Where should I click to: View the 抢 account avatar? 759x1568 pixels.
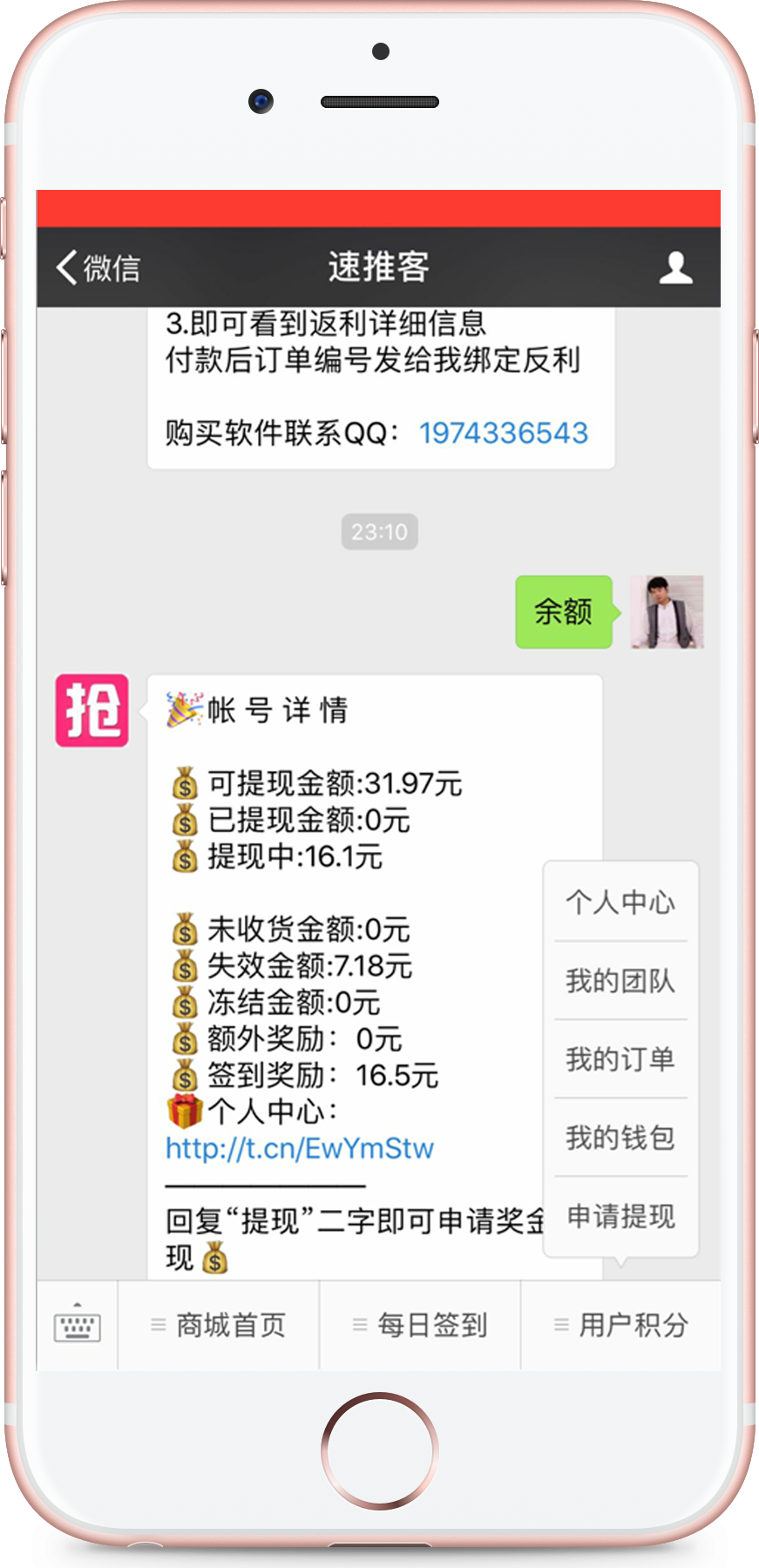[x=92, y=711]
